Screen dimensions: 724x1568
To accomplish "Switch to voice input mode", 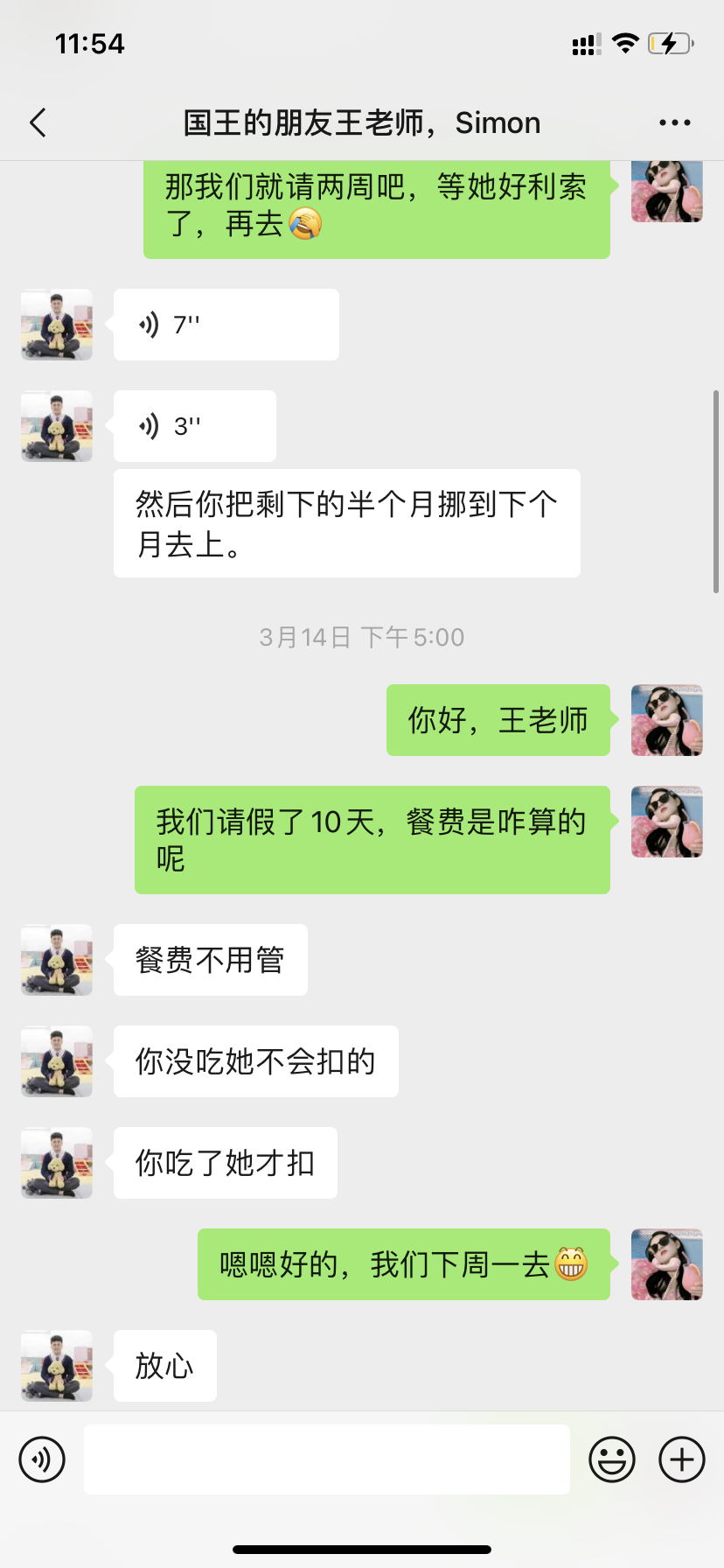I will 42,1459.
